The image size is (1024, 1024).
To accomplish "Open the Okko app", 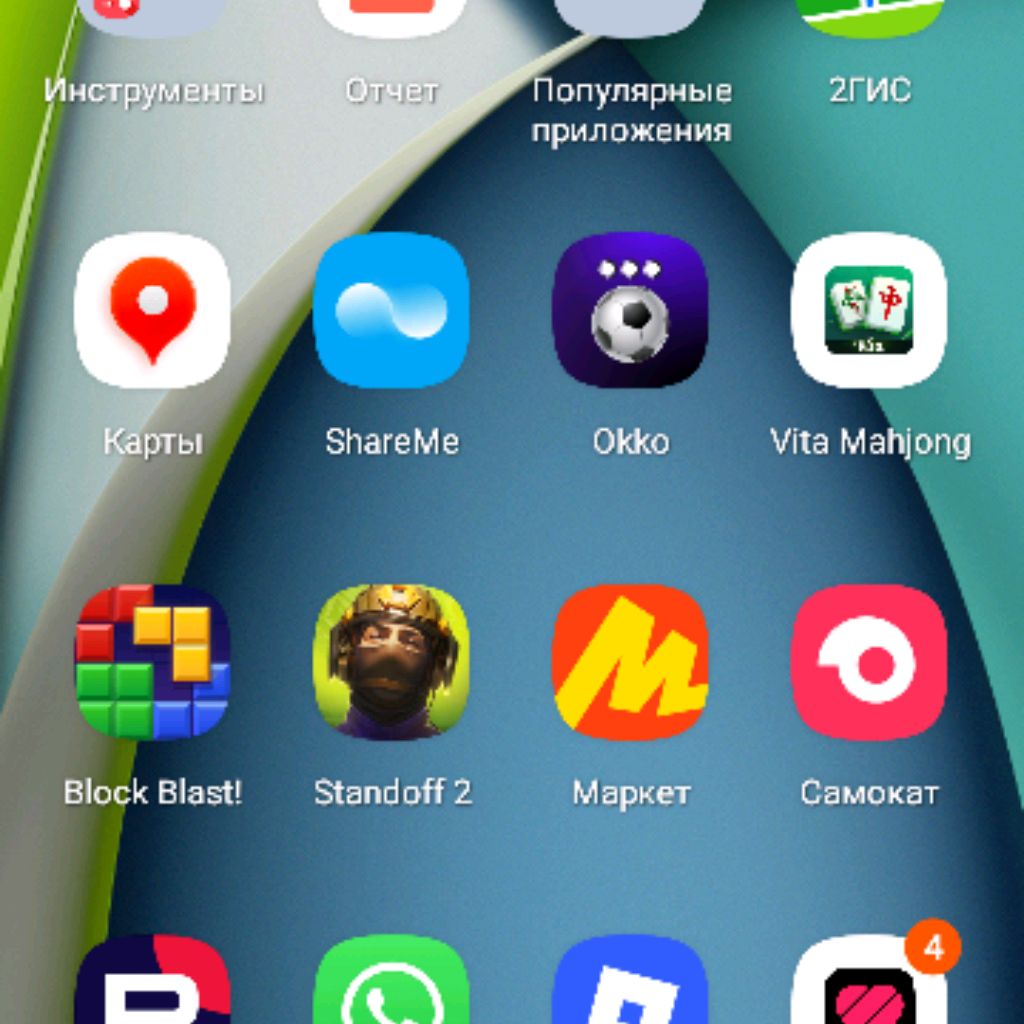I will point(630,310).
